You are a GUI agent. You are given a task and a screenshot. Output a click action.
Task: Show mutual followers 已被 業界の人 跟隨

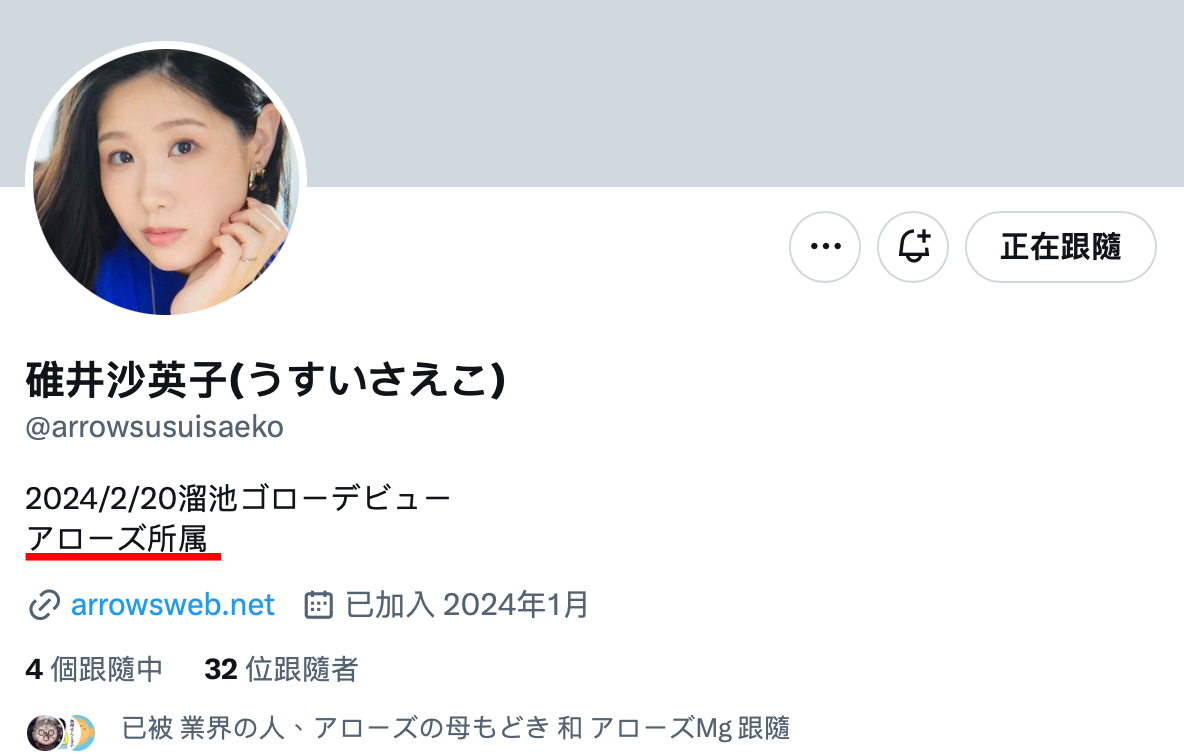pos(455,729)
